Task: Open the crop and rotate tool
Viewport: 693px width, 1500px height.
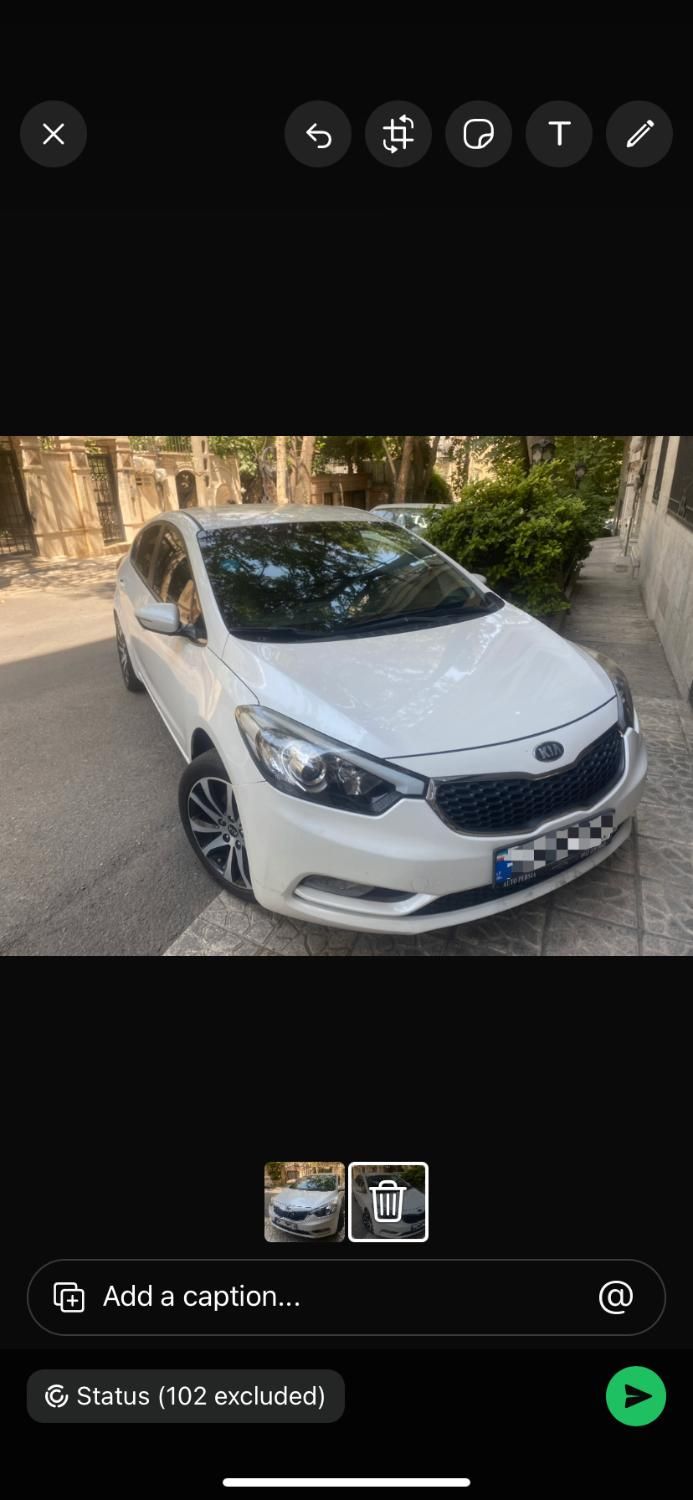Action: (x=398, y=134)
